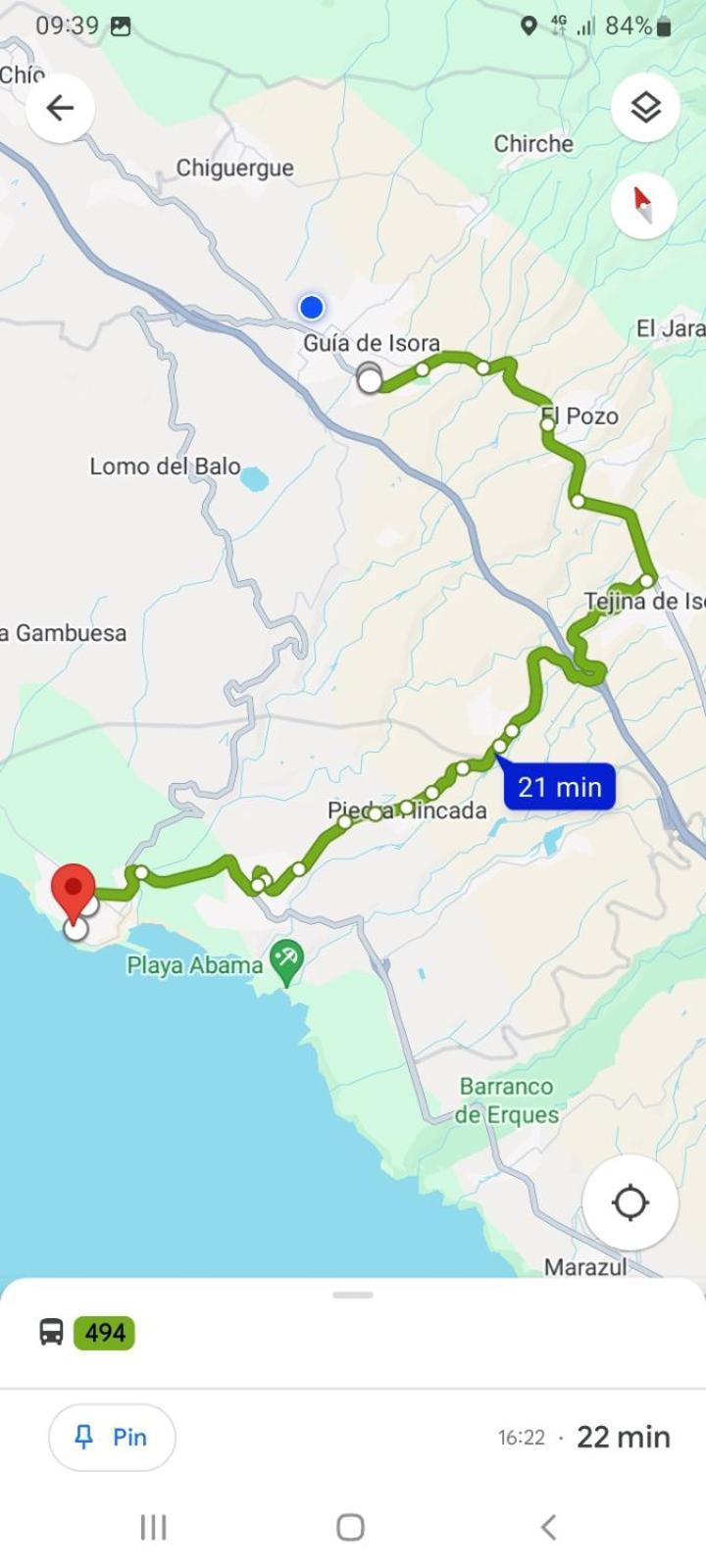Screen dimensions: 706x1568
Task: Open the map layers selector
Action: tap(645, 108)
